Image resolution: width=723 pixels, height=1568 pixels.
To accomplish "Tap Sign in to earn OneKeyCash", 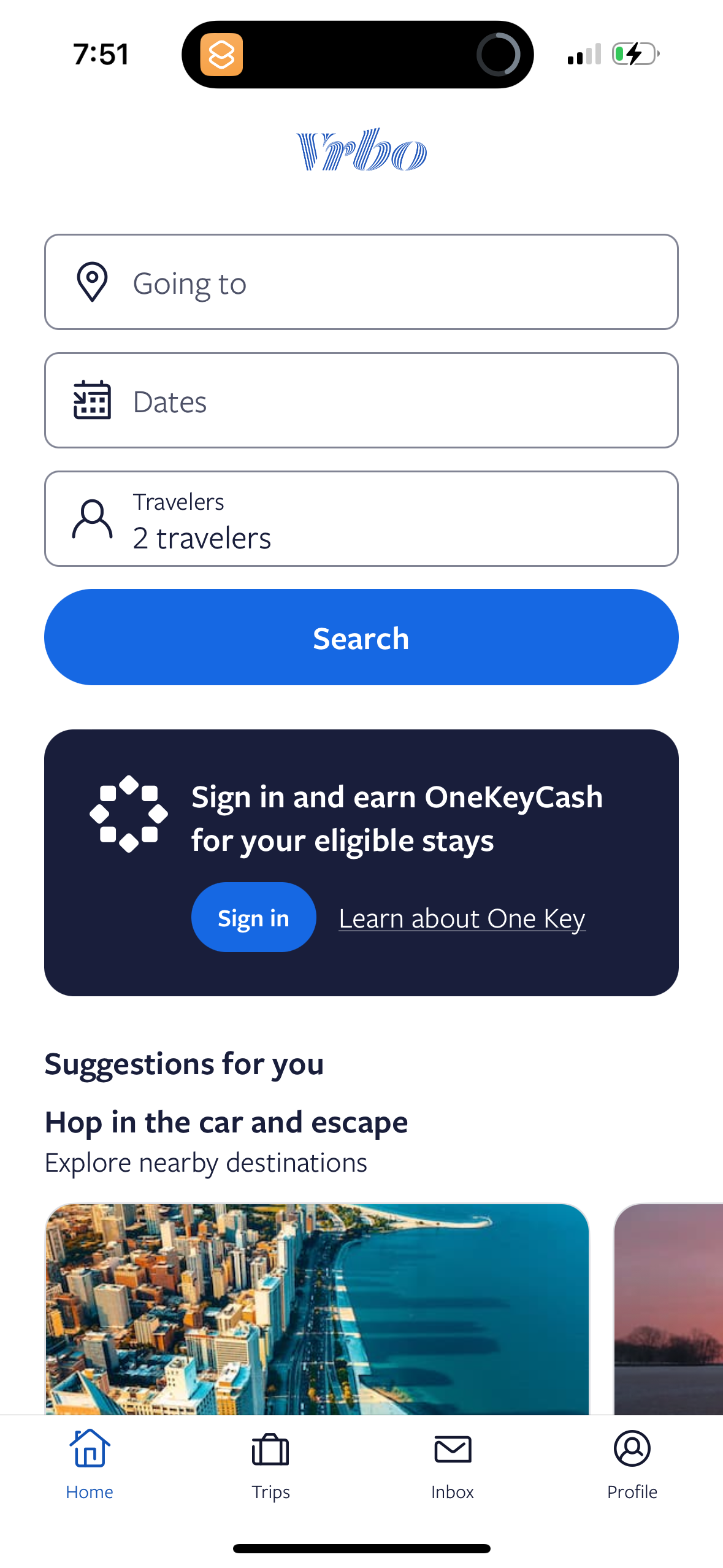I will point(253,917).
